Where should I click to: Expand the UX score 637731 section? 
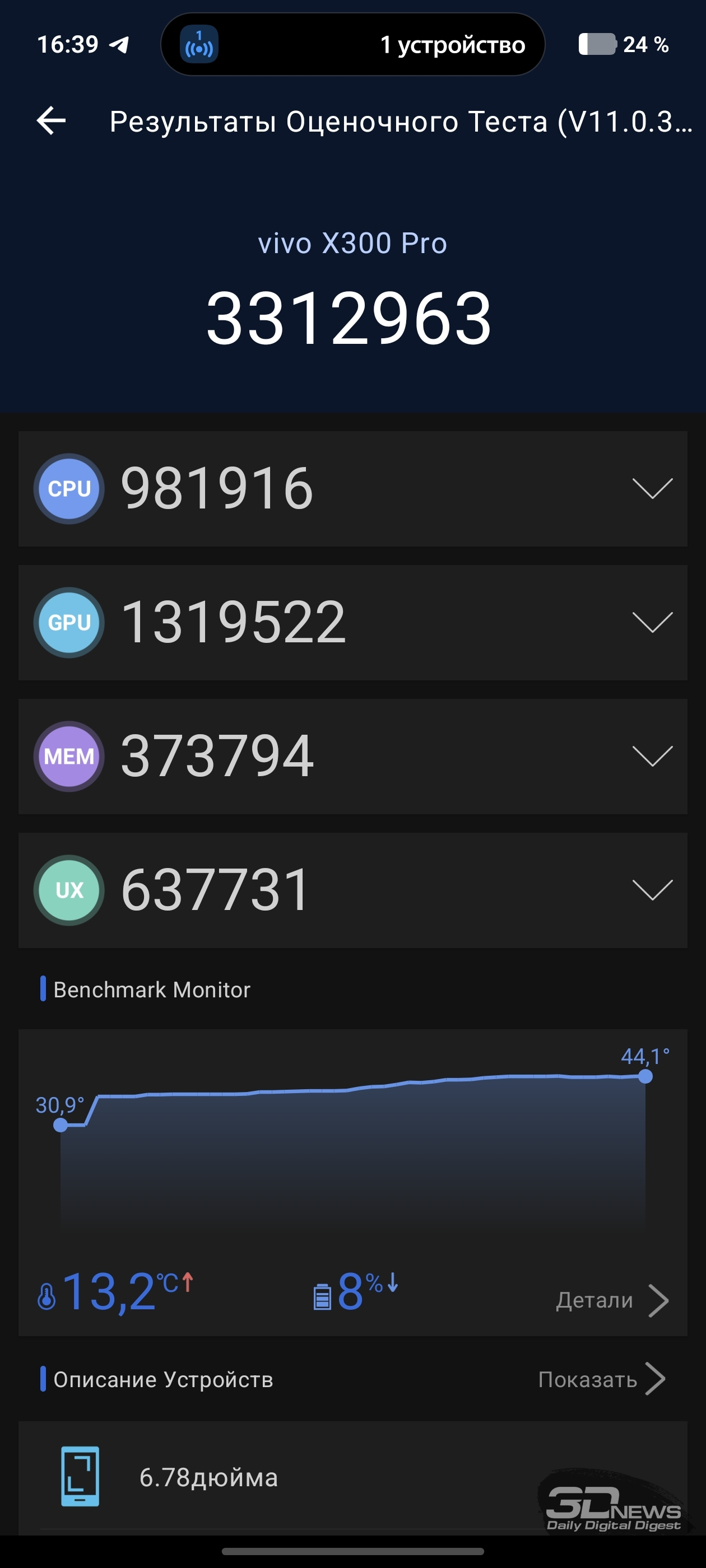click(652, 890)
